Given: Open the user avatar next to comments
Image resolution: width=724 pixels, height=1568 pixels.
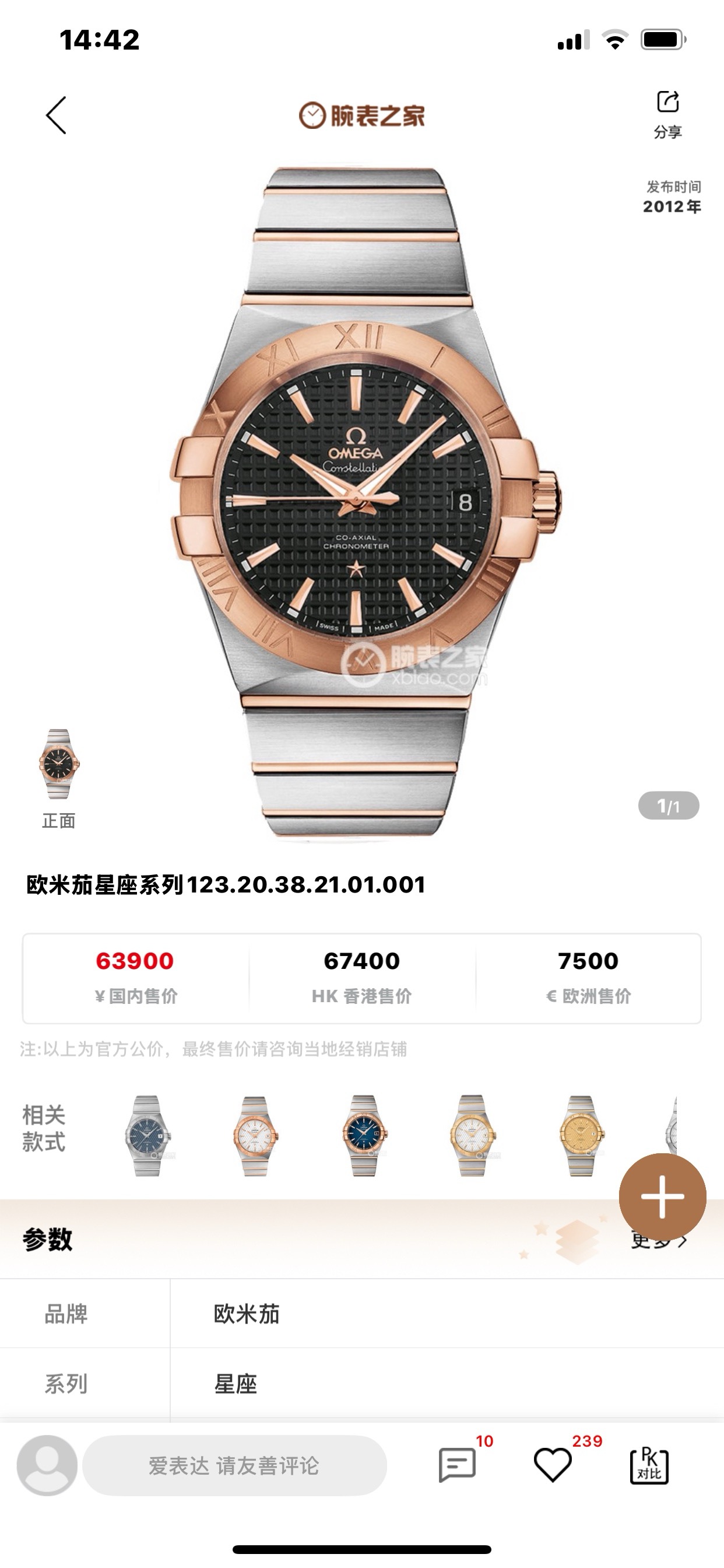Looking at the screenshot, I should [x=47, y=1465].
